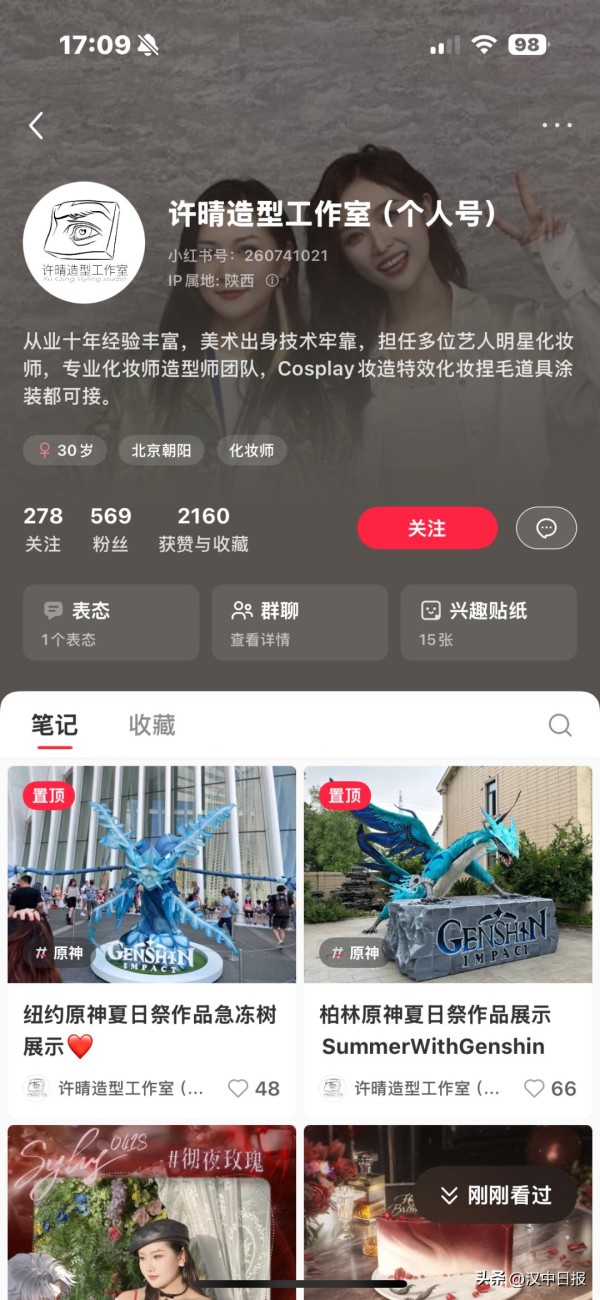This screenshot has width=600, height=1300.
Task: Open the 表态 card
Action: point(110,622)
